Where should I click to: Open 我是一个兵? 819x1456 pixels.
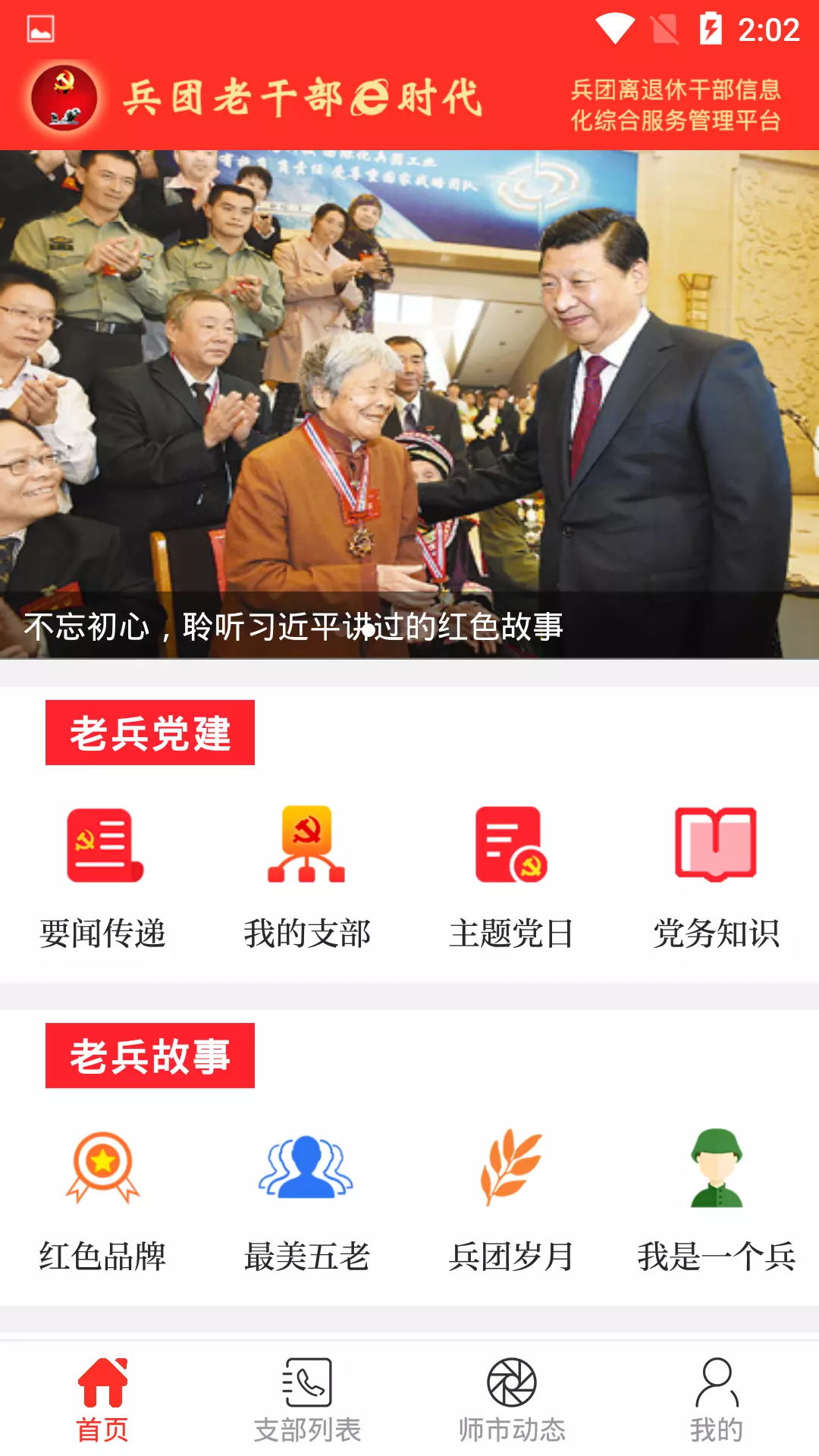(717, 1201)
